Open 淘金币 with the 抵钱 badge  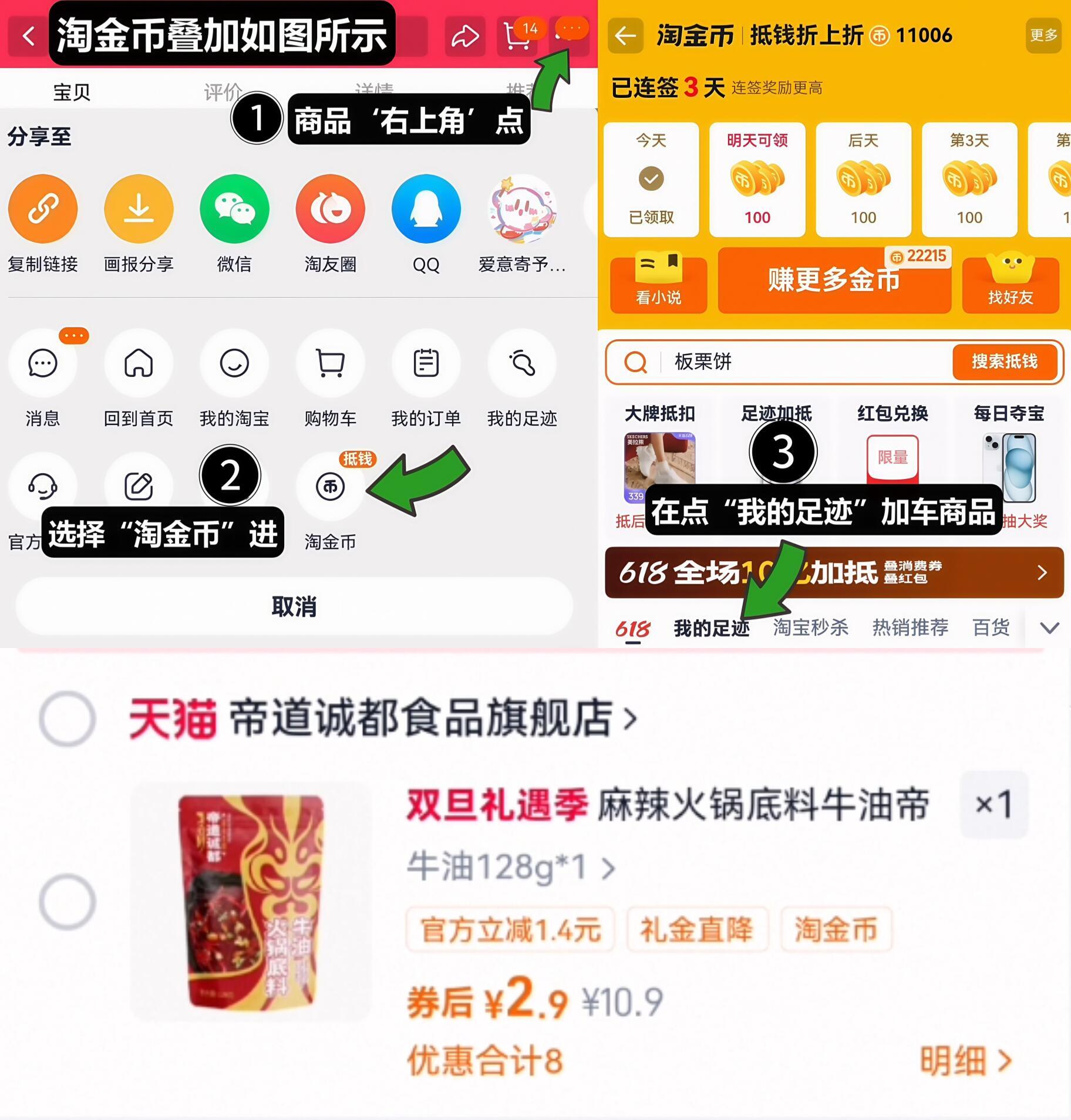[x=330, y=486]
